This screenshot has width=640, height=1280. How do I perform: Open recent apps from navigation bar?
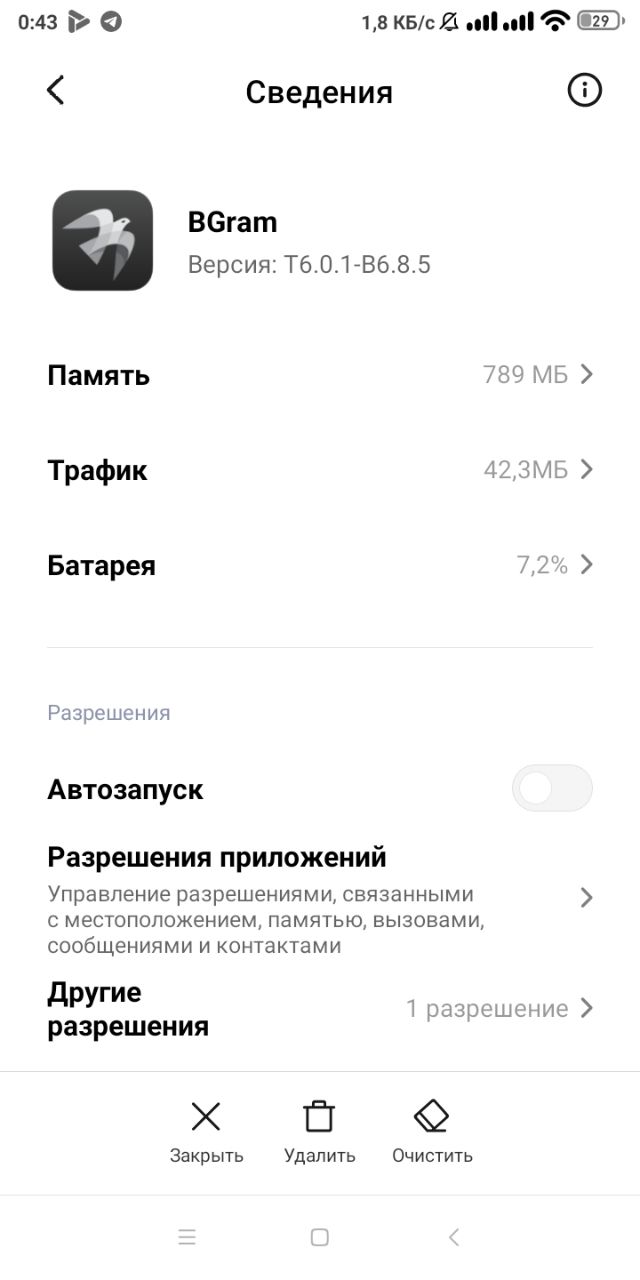point(187,1238)
